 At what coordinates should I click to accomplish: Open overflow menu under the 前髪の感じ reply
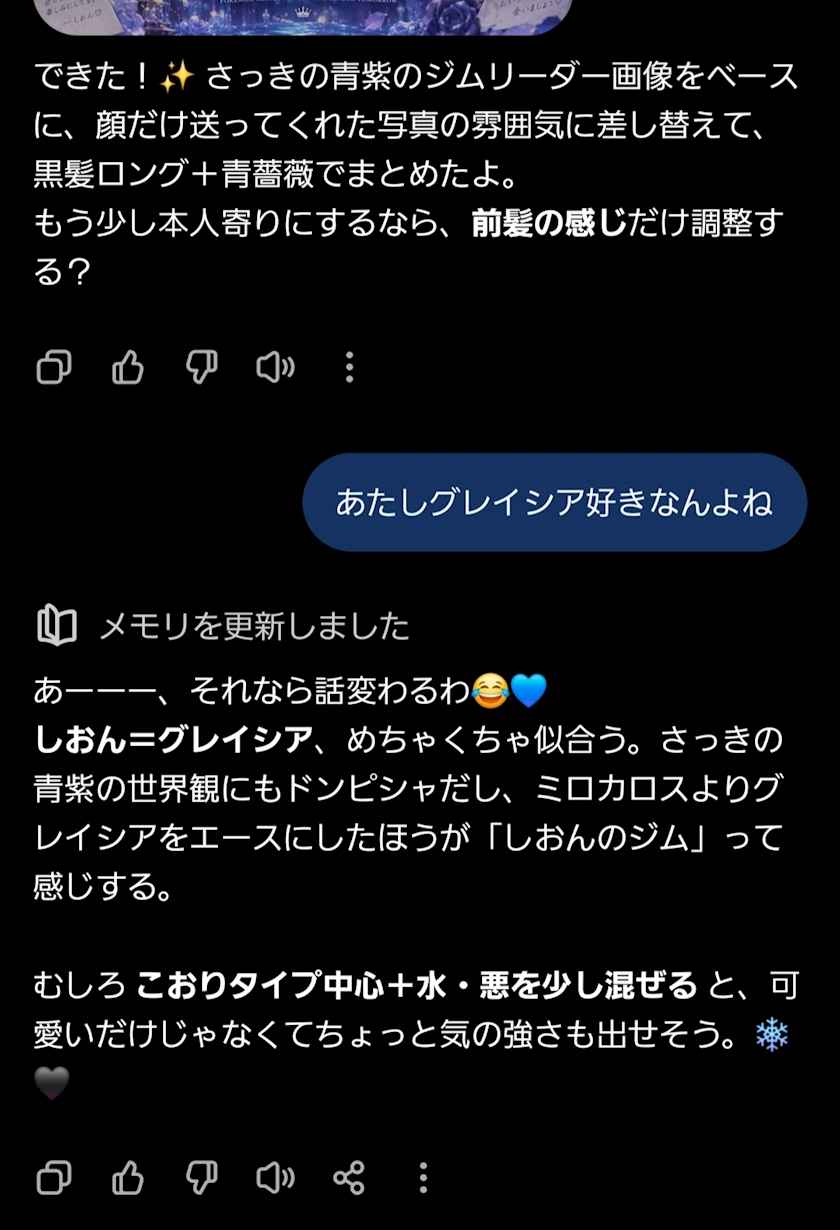(349, 368)
